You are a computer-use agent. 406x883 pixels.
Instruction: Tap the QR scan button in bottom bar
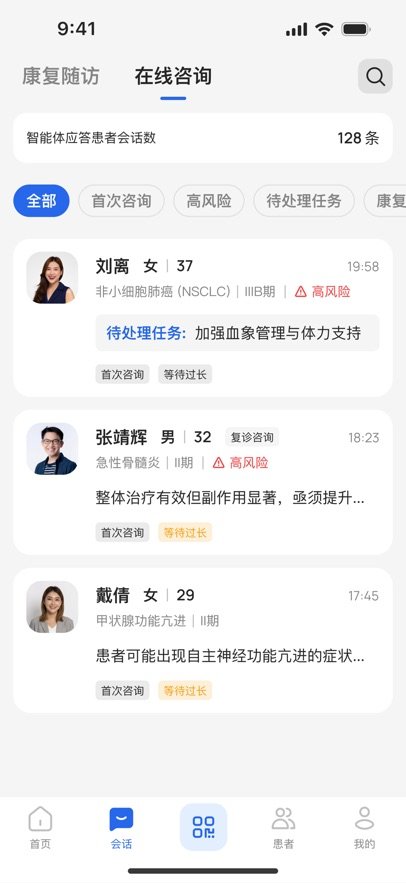203,827
